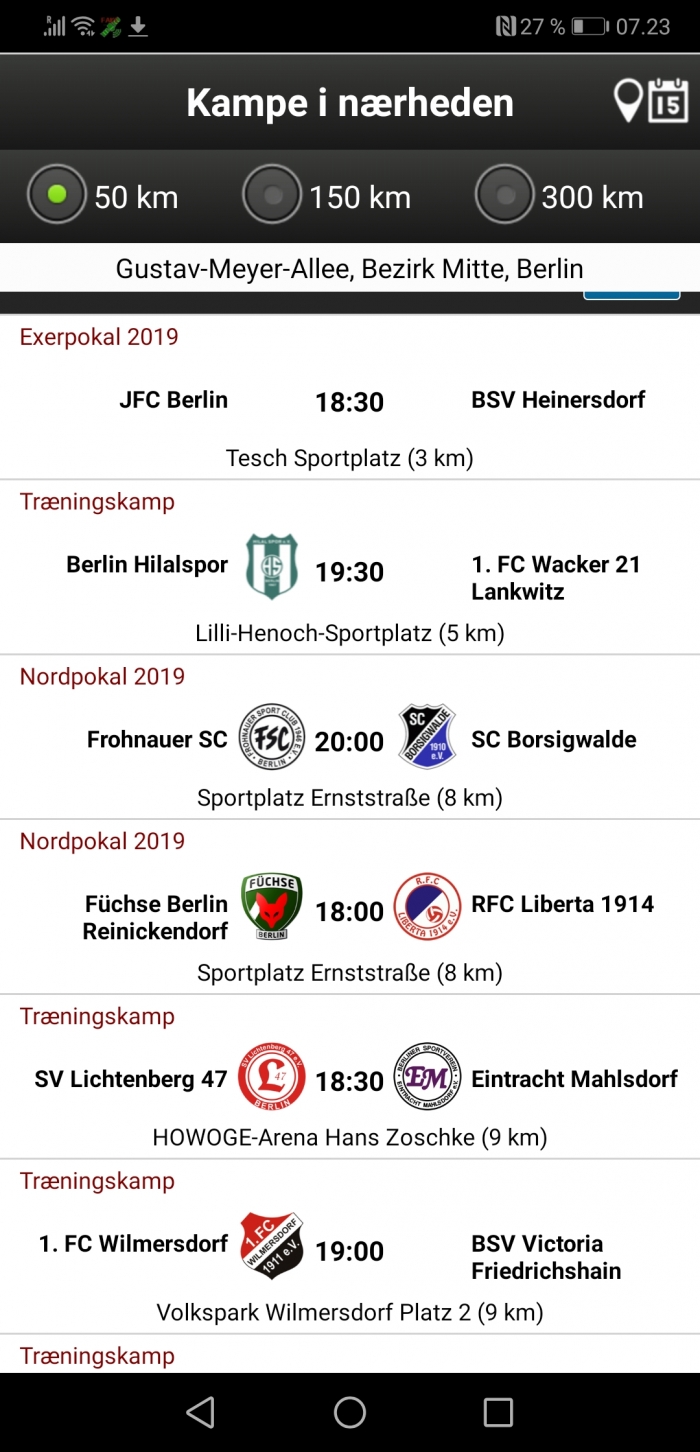The image size is (700, 1452).
Task: Select the 150 km radius
Action: 272,195
